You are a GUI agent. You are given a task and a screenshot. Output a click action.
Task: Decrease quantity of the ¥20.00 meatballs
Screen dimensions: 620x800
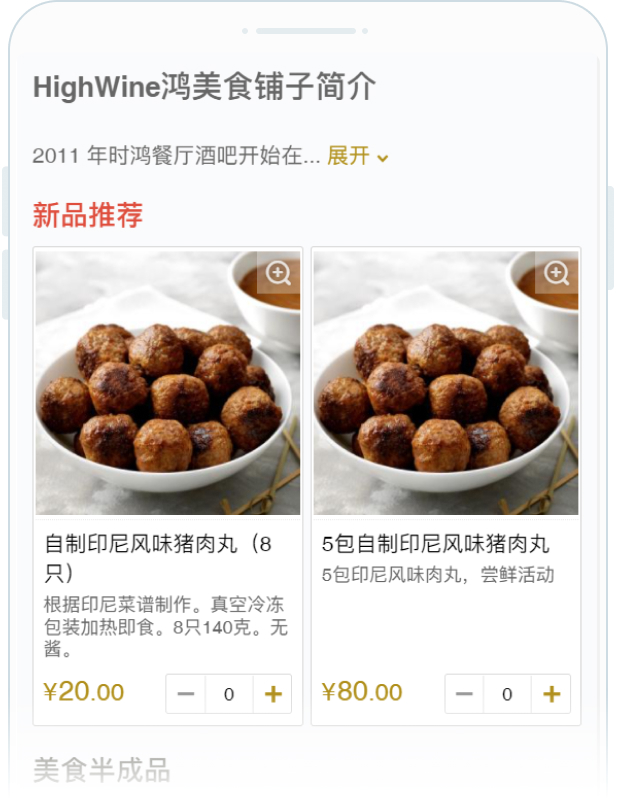(186, 693)
